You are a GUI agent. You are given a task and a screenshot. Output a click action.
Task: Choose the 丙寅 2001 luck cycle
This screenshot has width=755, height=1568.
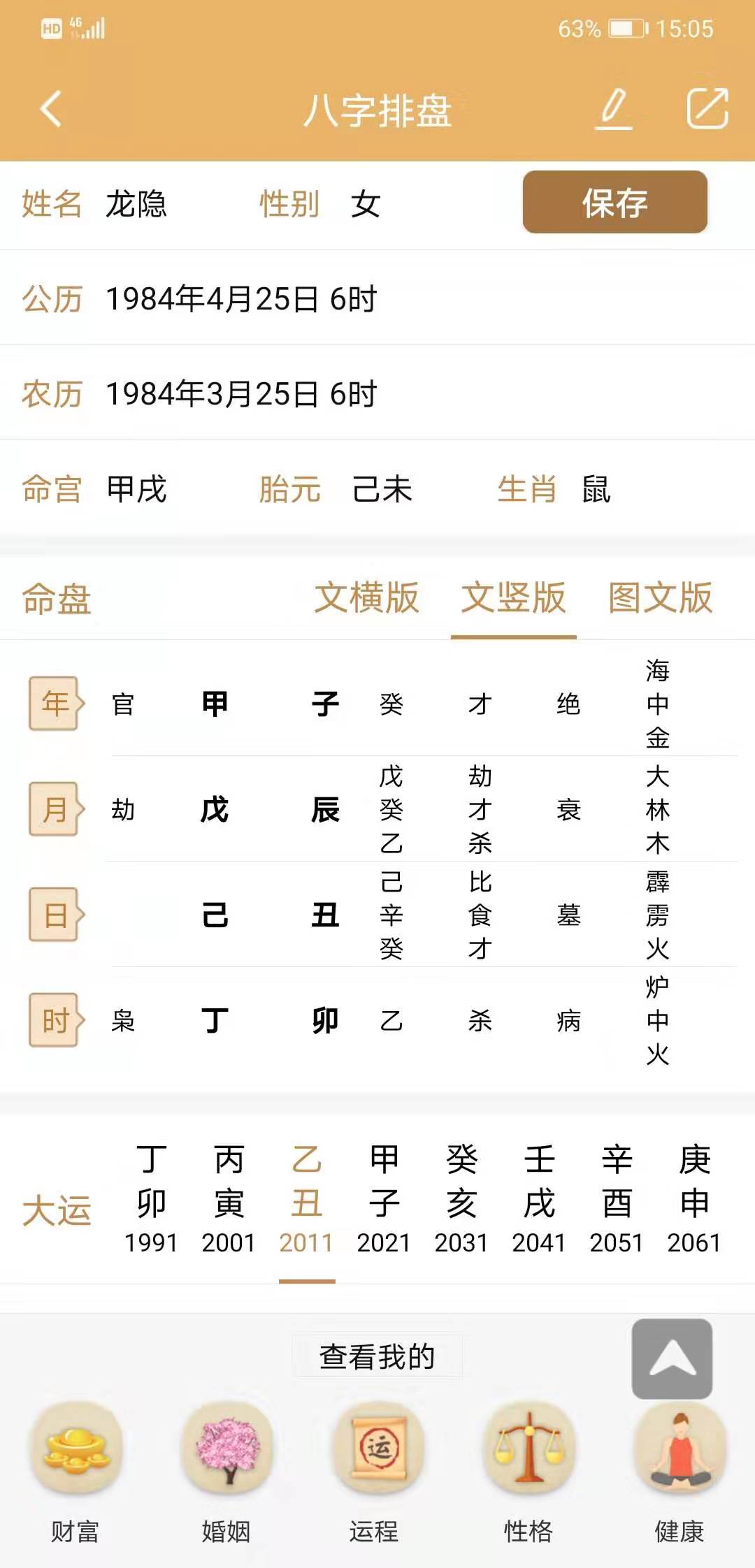(229, 1200)
